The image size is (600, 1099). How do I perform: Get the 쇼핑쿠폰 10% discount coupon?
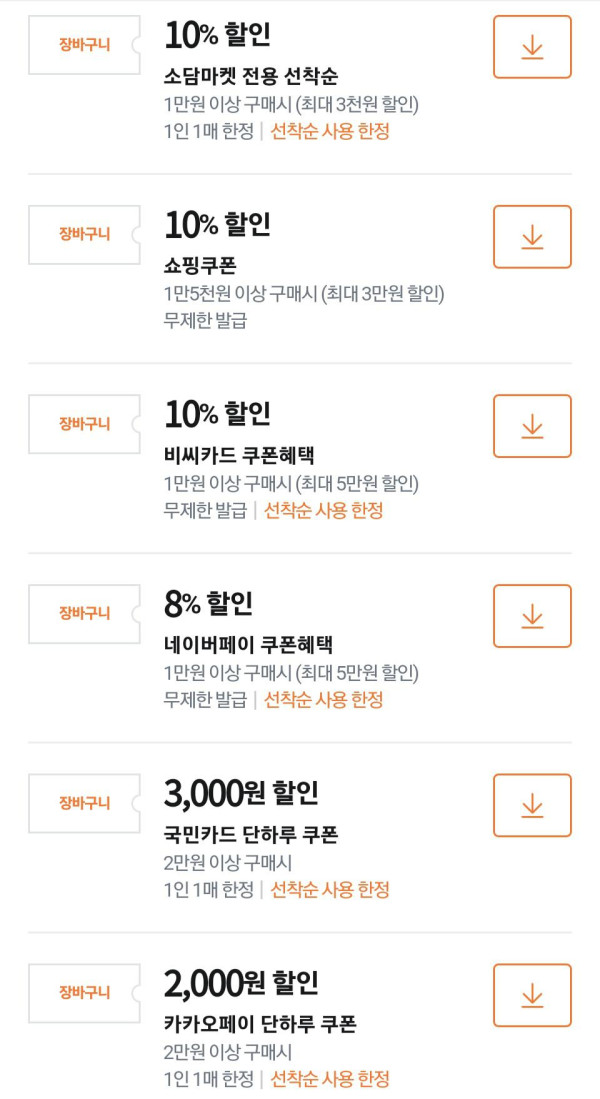click(x=532, y=237)
